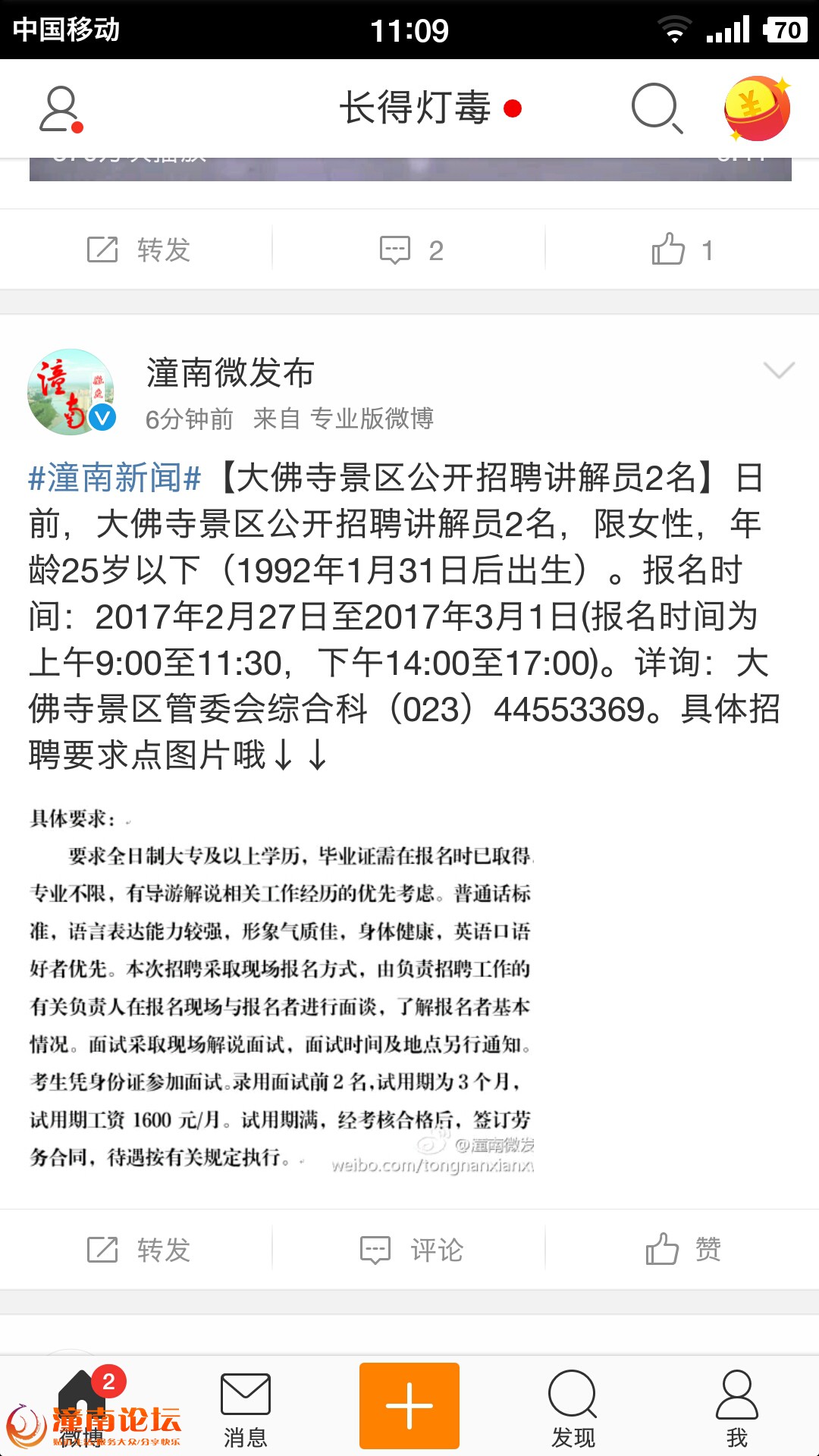This screenshot has height=1456, width=819.
Task: Switch to the 我 tab
Action: point(737,1408)
